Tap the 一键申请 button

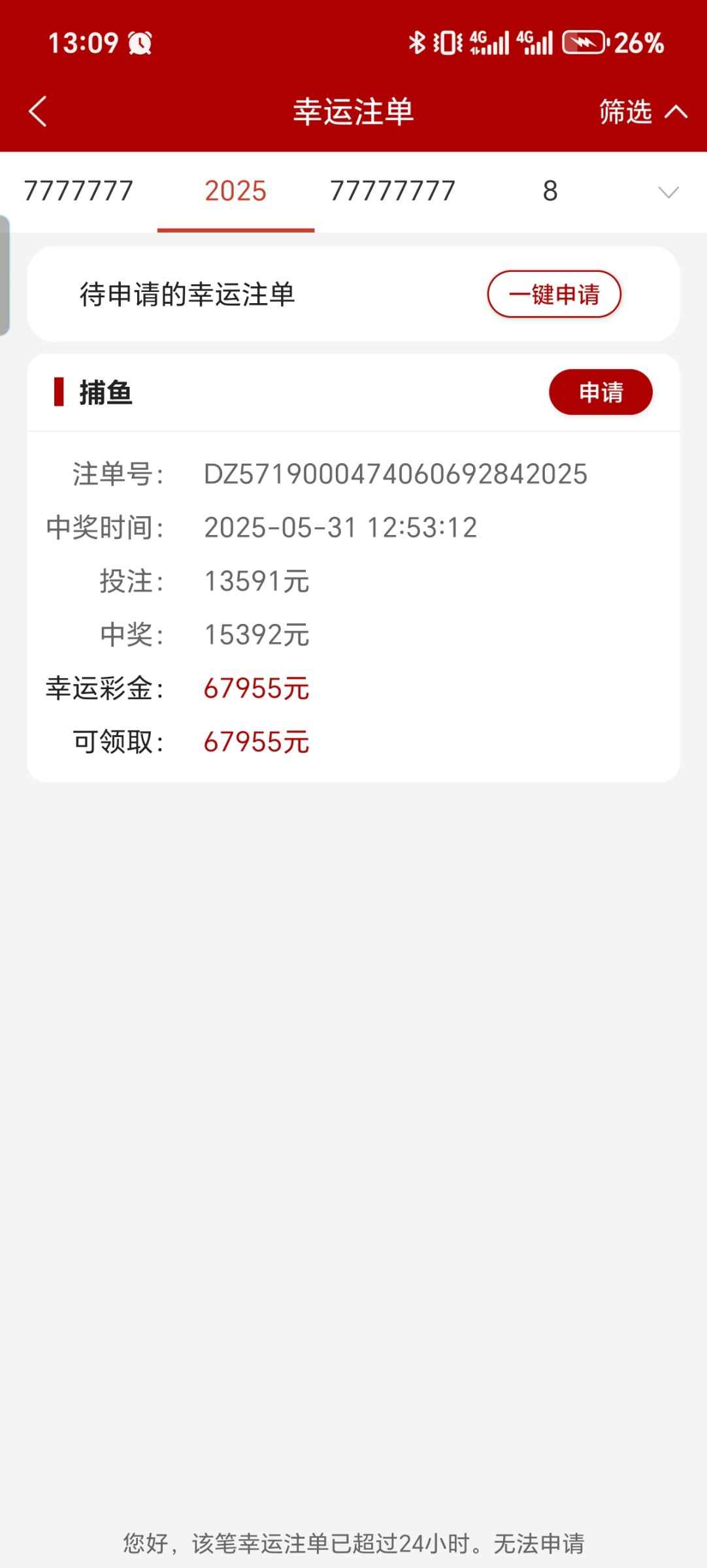tap(554, 294)
